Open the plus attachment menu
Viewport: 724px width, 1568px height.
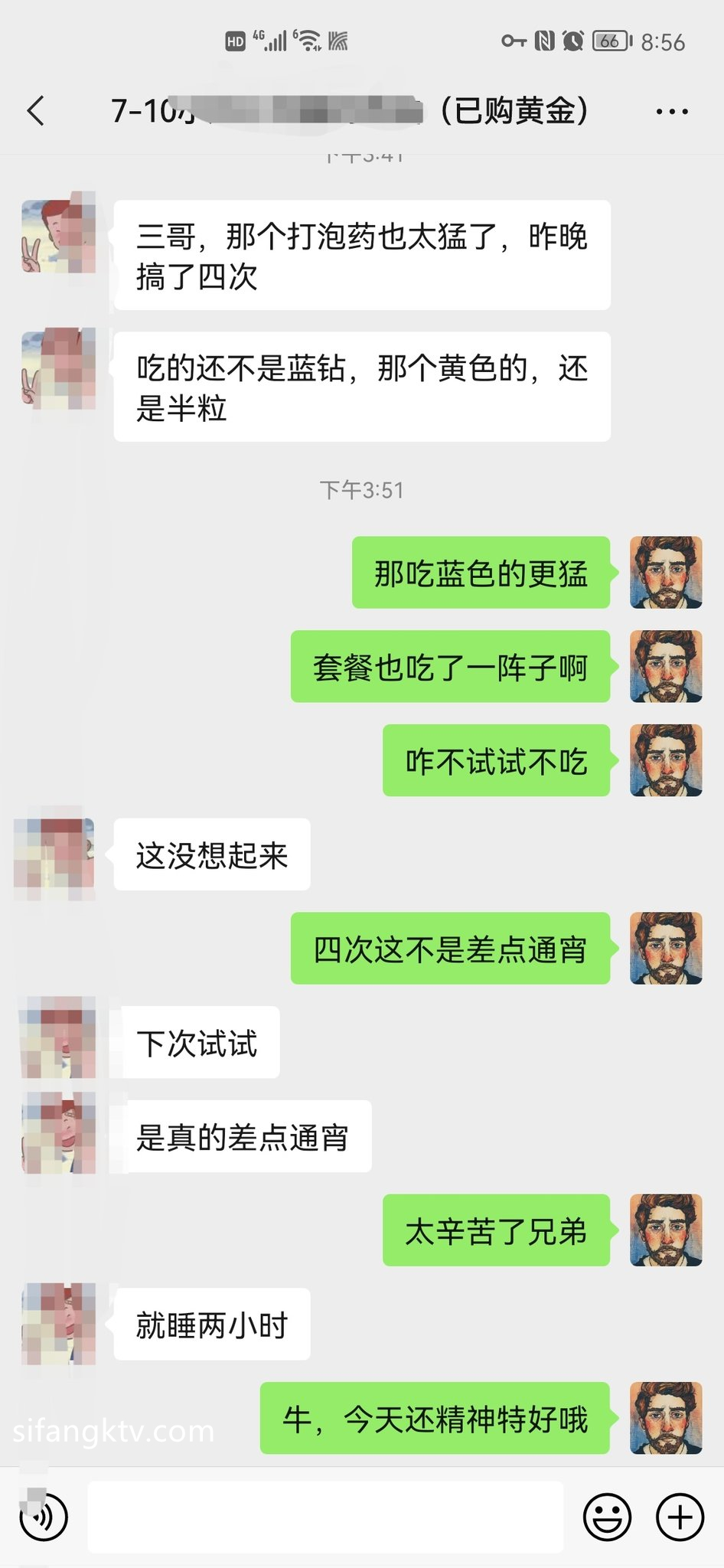(x=680, y=1517)
